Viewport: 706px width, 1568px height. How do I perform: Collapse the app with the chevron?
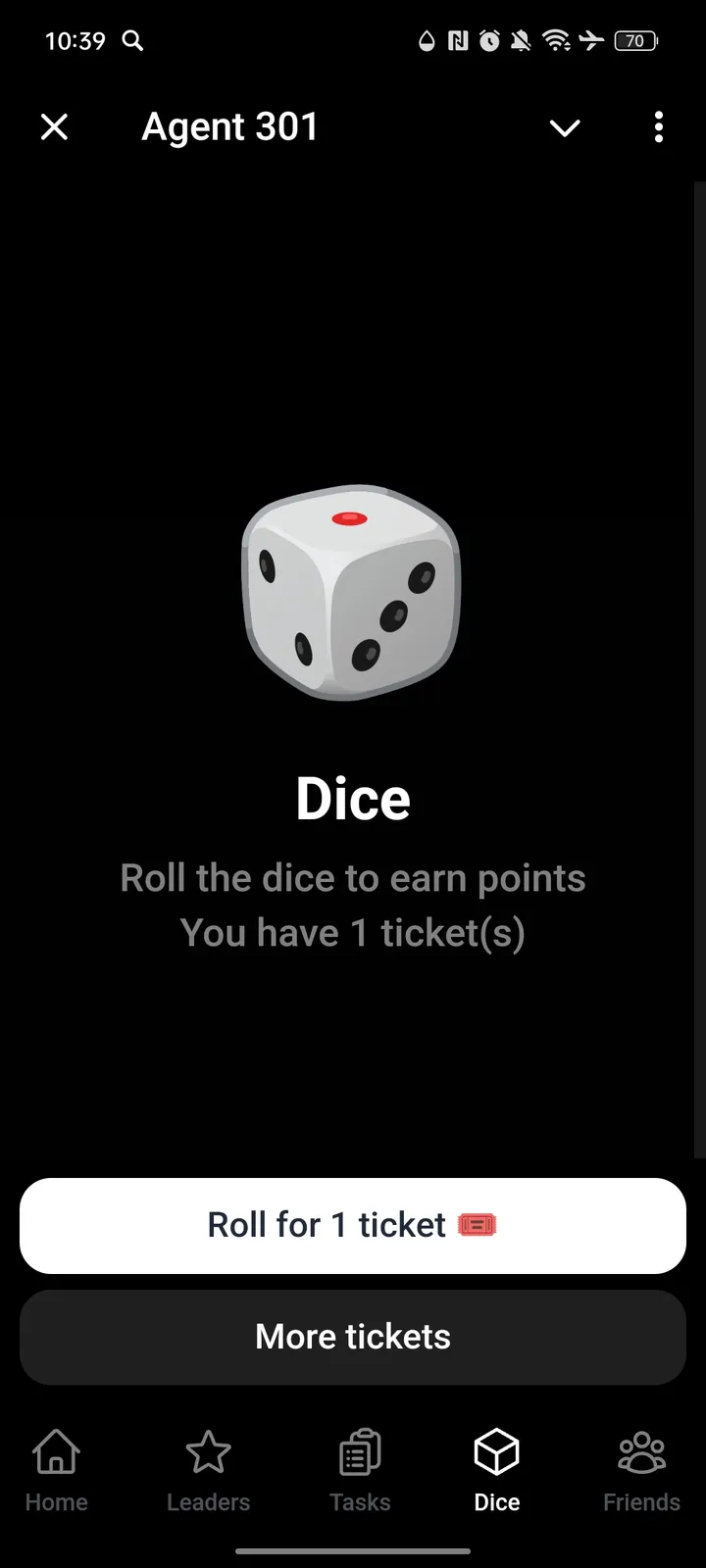[x=565, y=127]
